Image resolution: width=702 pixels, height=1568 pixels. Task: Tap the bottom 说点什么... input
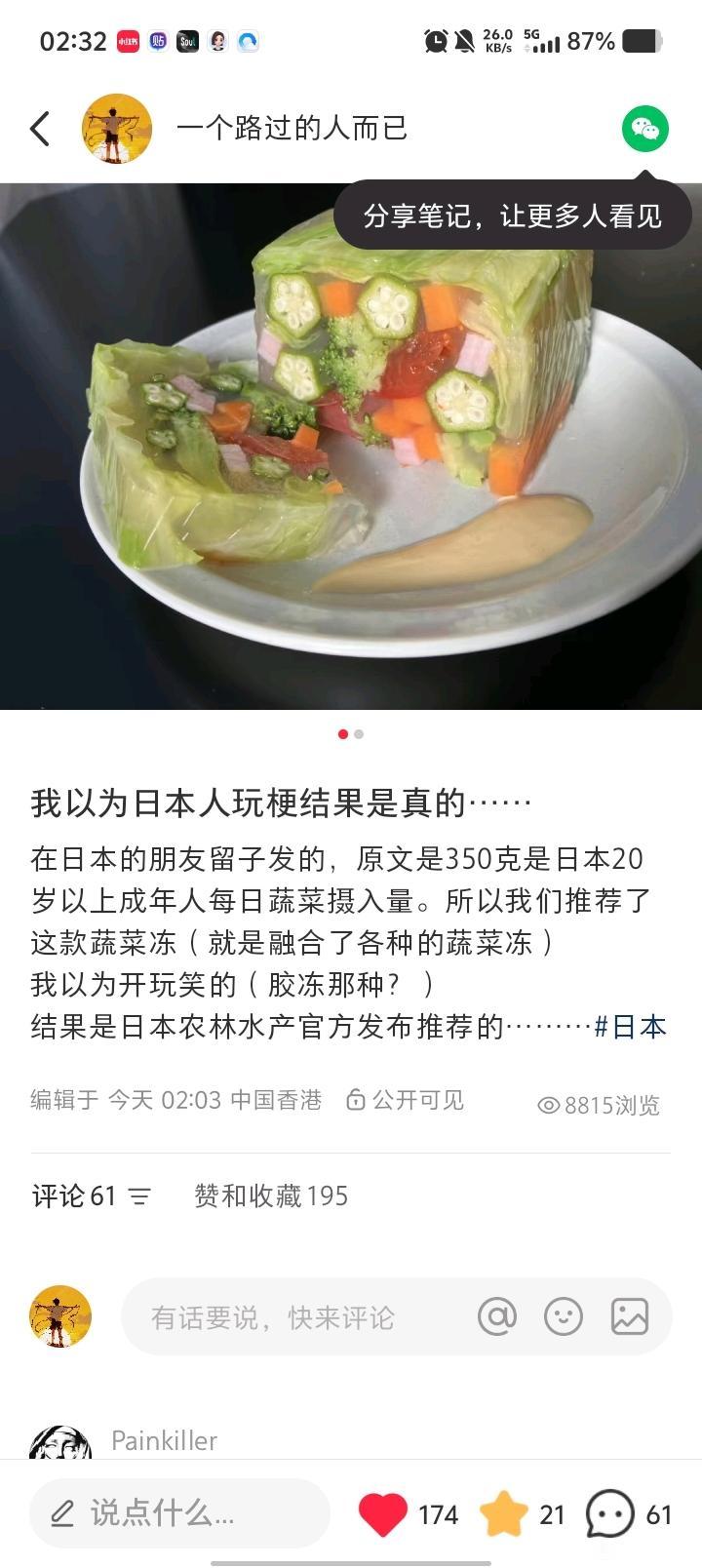179,1513
